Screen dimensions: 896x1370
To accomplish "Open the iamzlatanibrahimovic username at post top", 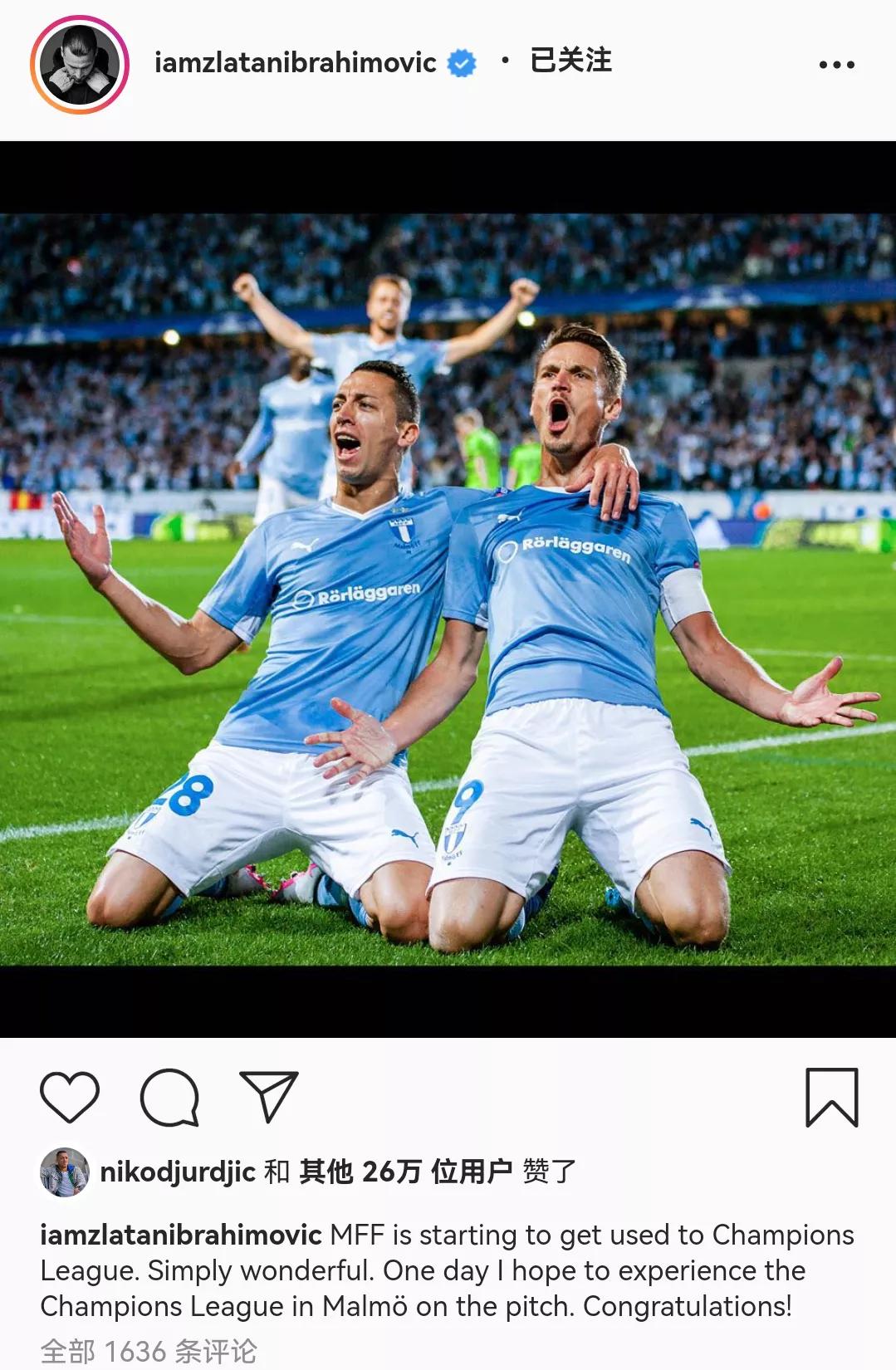I will point(295,63).
